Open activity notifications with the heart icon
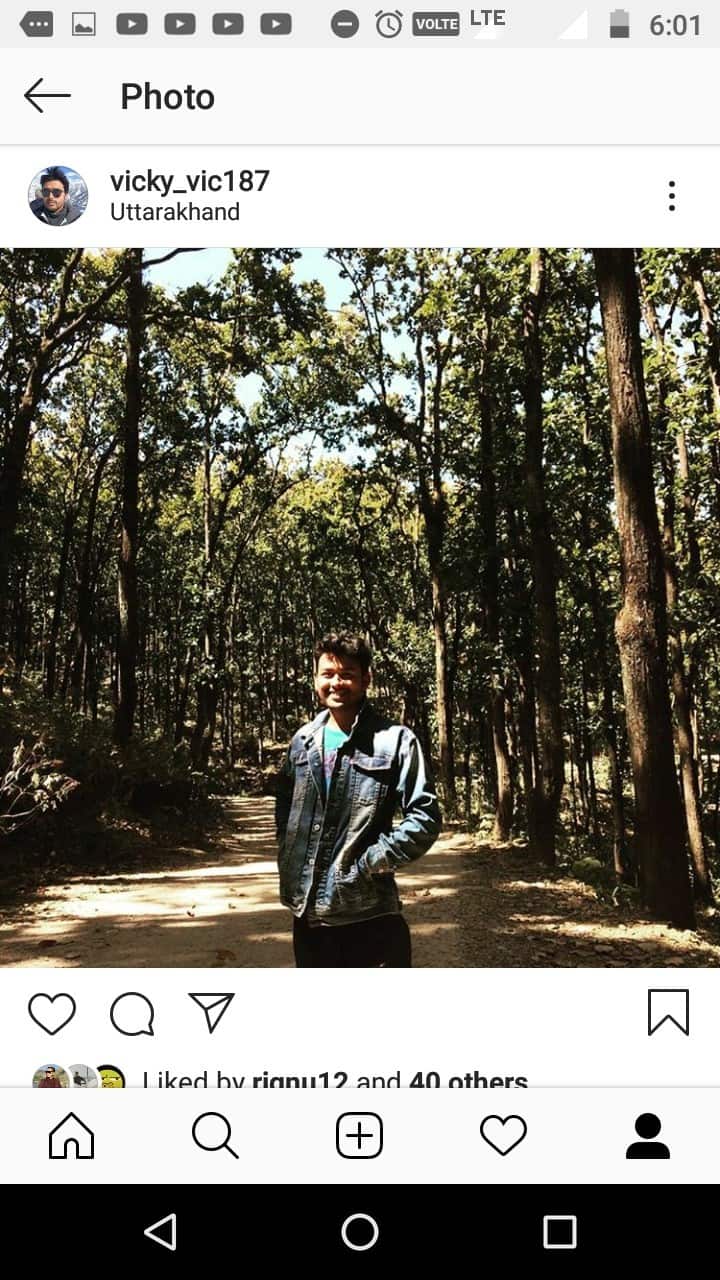Screen dimensions: 720x1280 tap(503, 1135)
